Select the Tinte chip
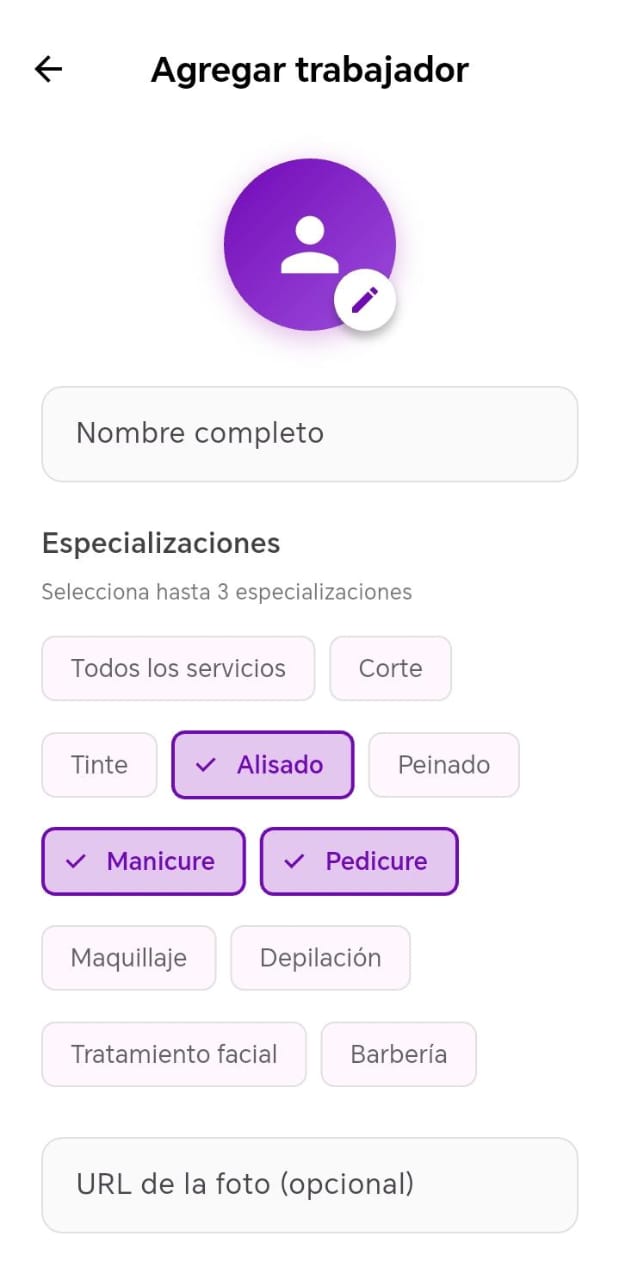The width and height of the screenshot is (619, 1280). pos(99,765)
